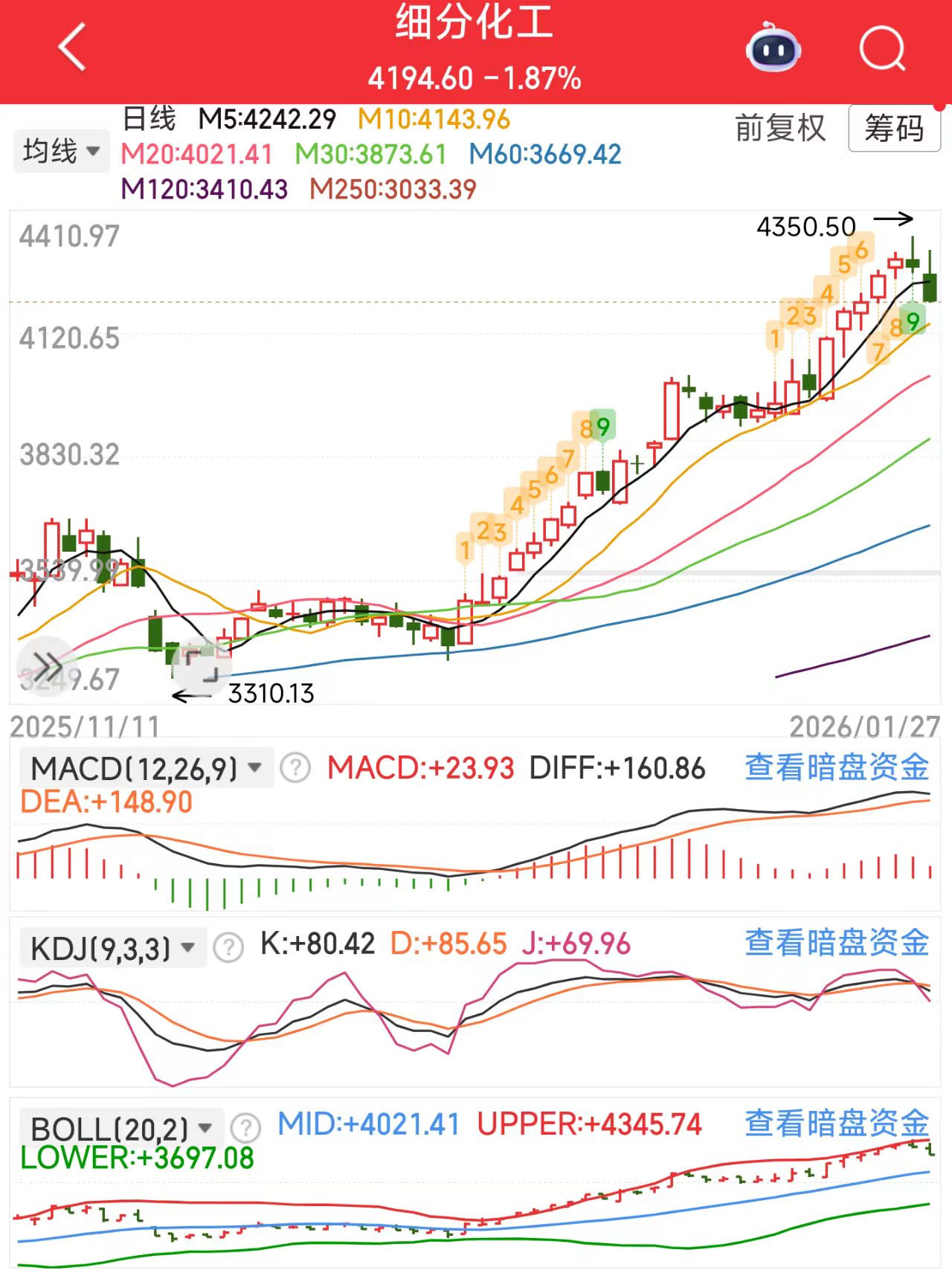The image size is (952, 1270).
Task: Change the KDJ(9,3,3) indicator dropdown
Action: (x=112, y=948)
